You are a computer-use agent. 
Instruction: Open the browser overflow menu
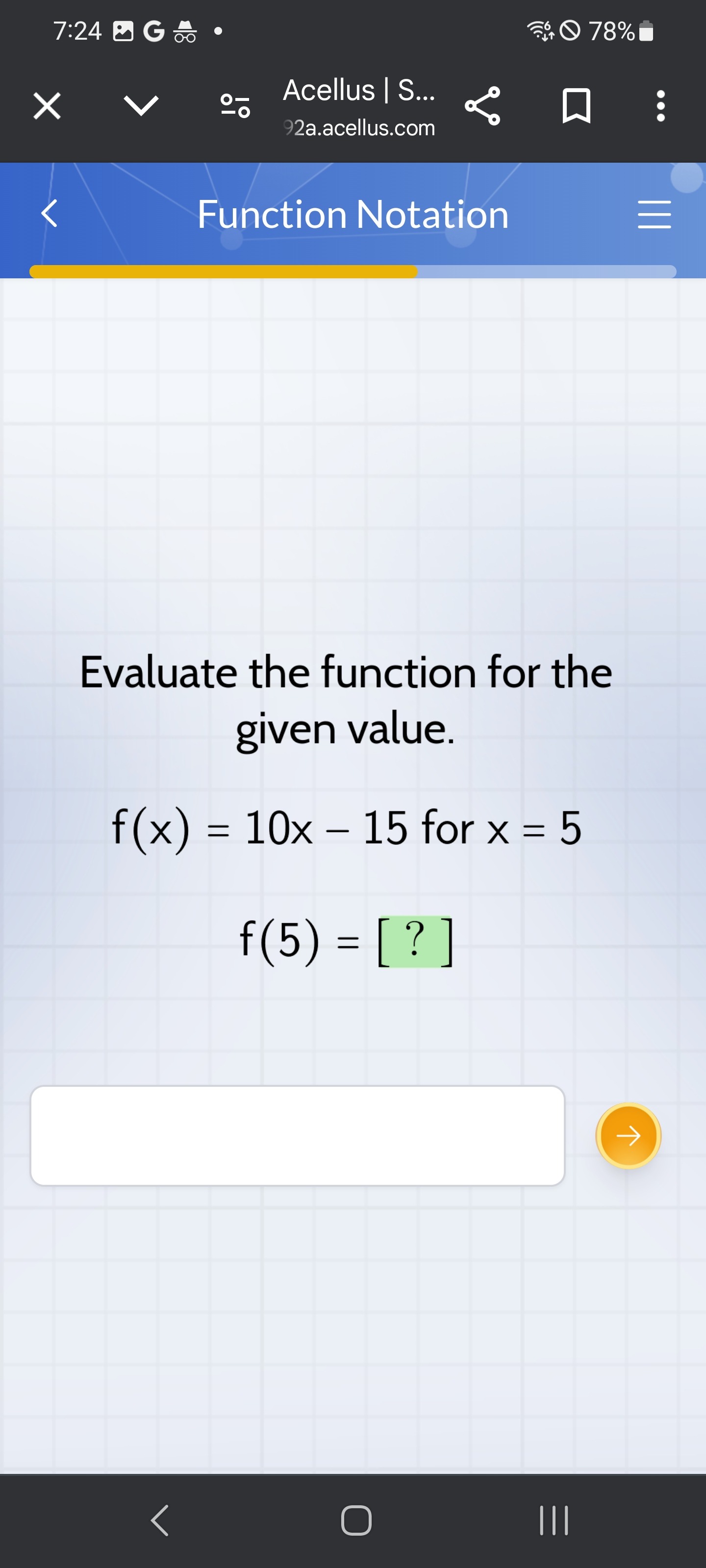660,106
